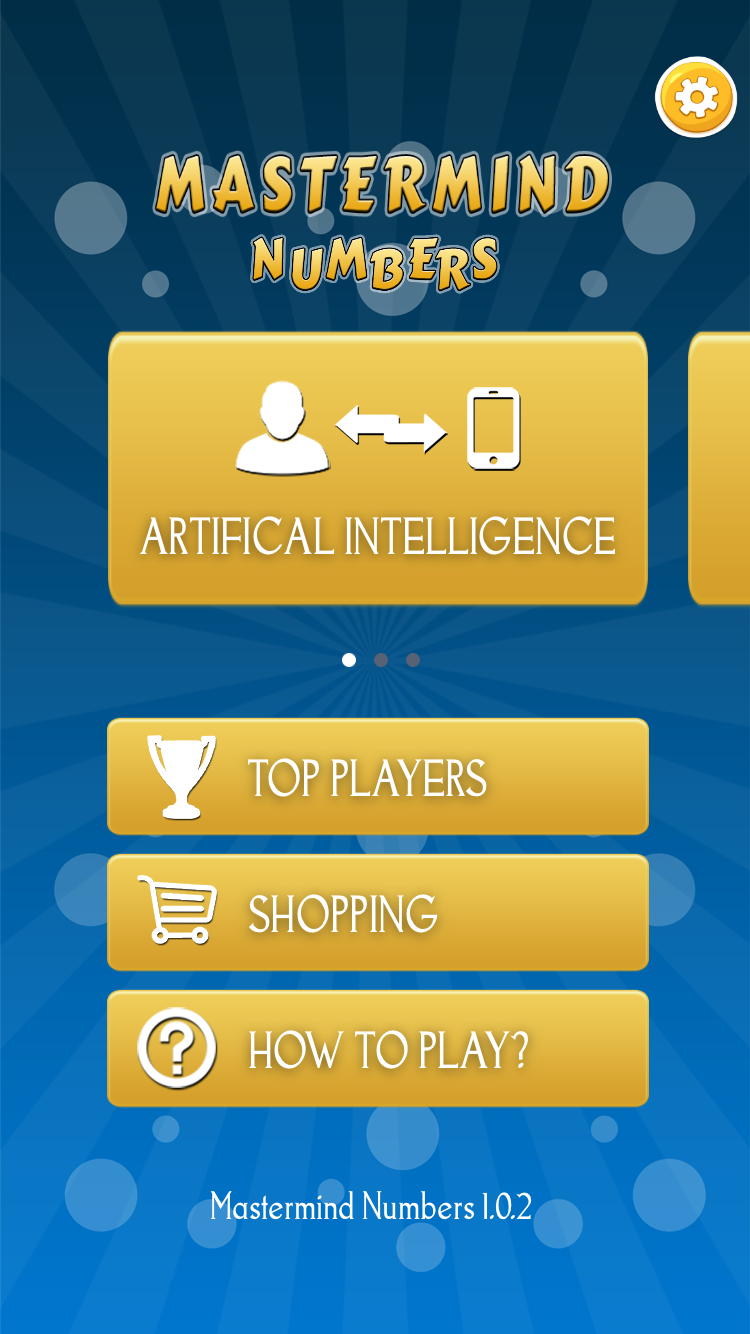Tap the page indicator dots

click(x=381, y=660)
